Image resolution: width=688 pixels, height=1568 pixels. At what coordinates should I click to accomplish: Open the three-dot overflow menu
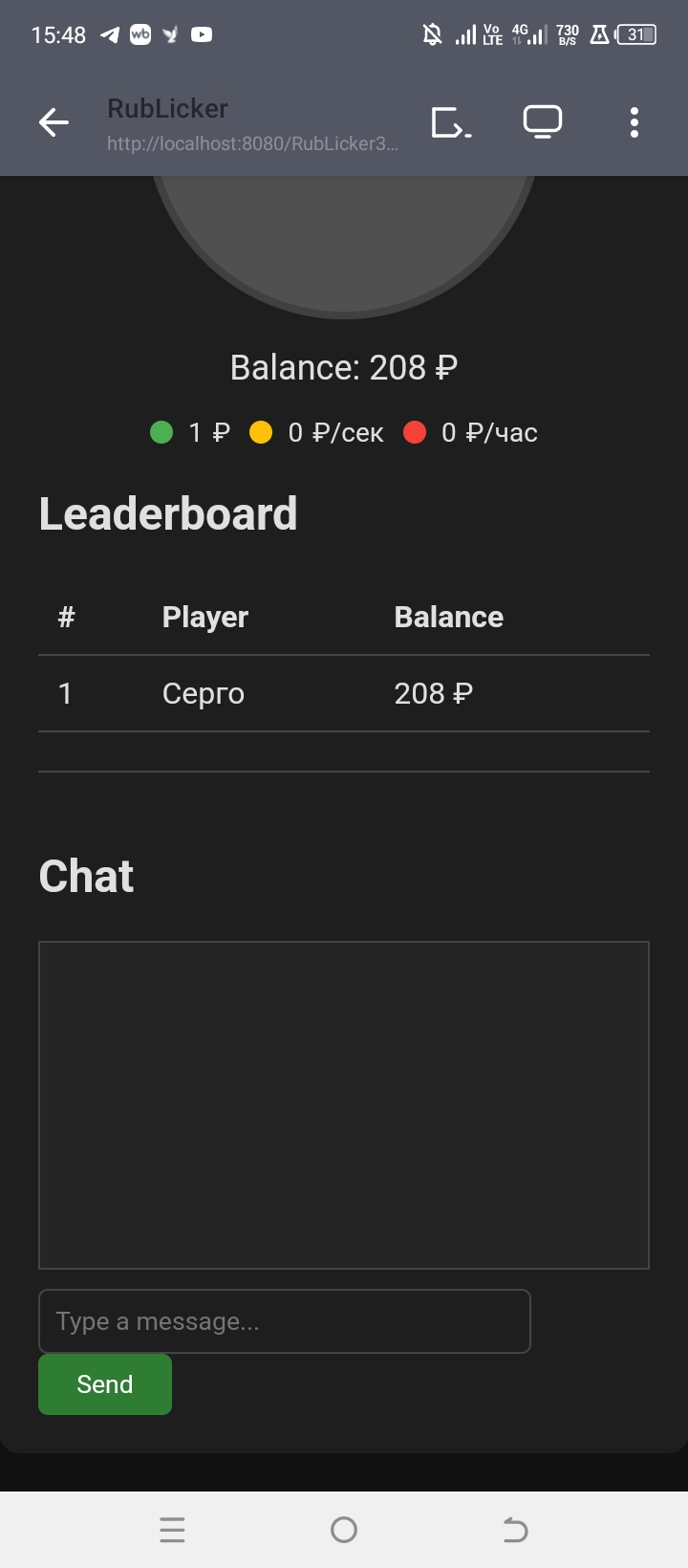[x=634, y=122]
